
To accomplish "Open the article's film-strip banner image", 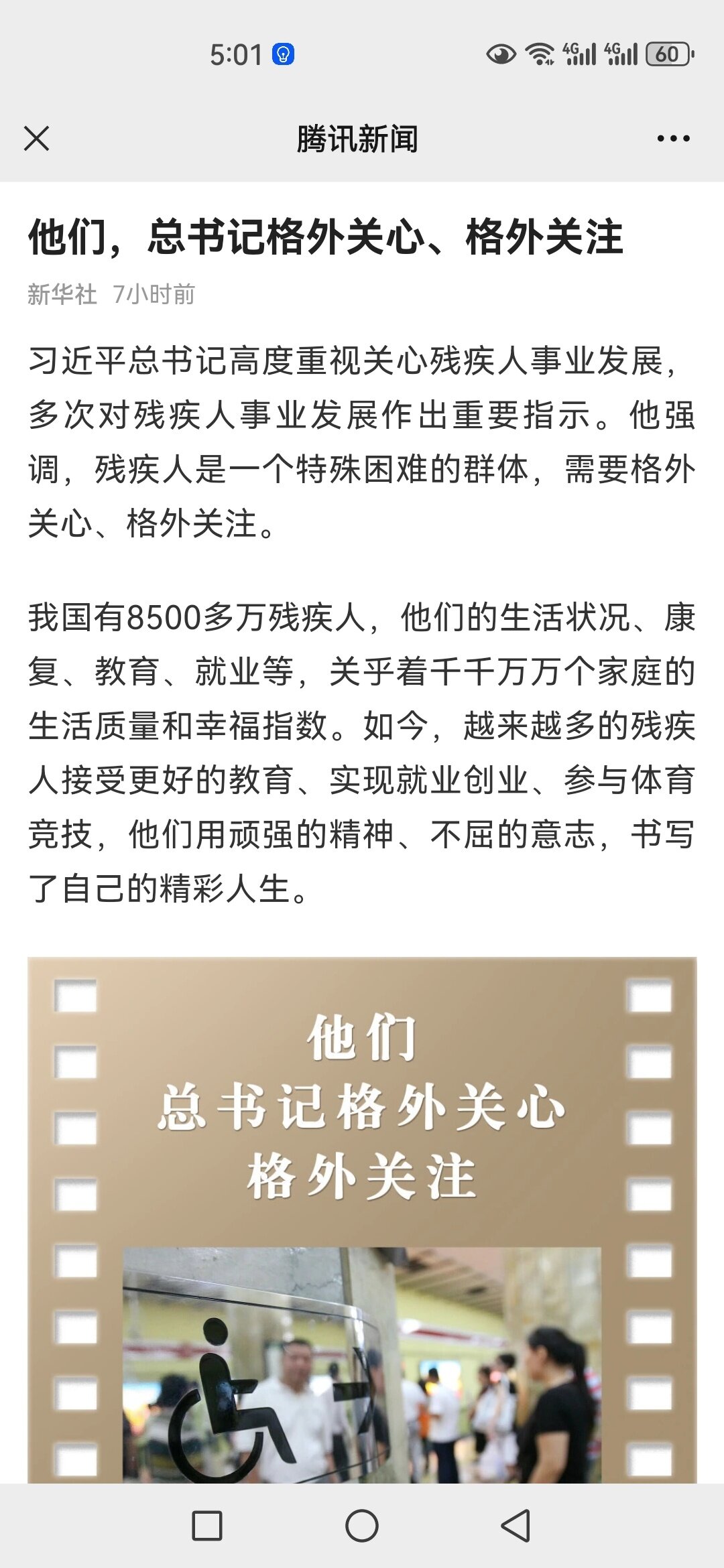I will point(362,1220).
